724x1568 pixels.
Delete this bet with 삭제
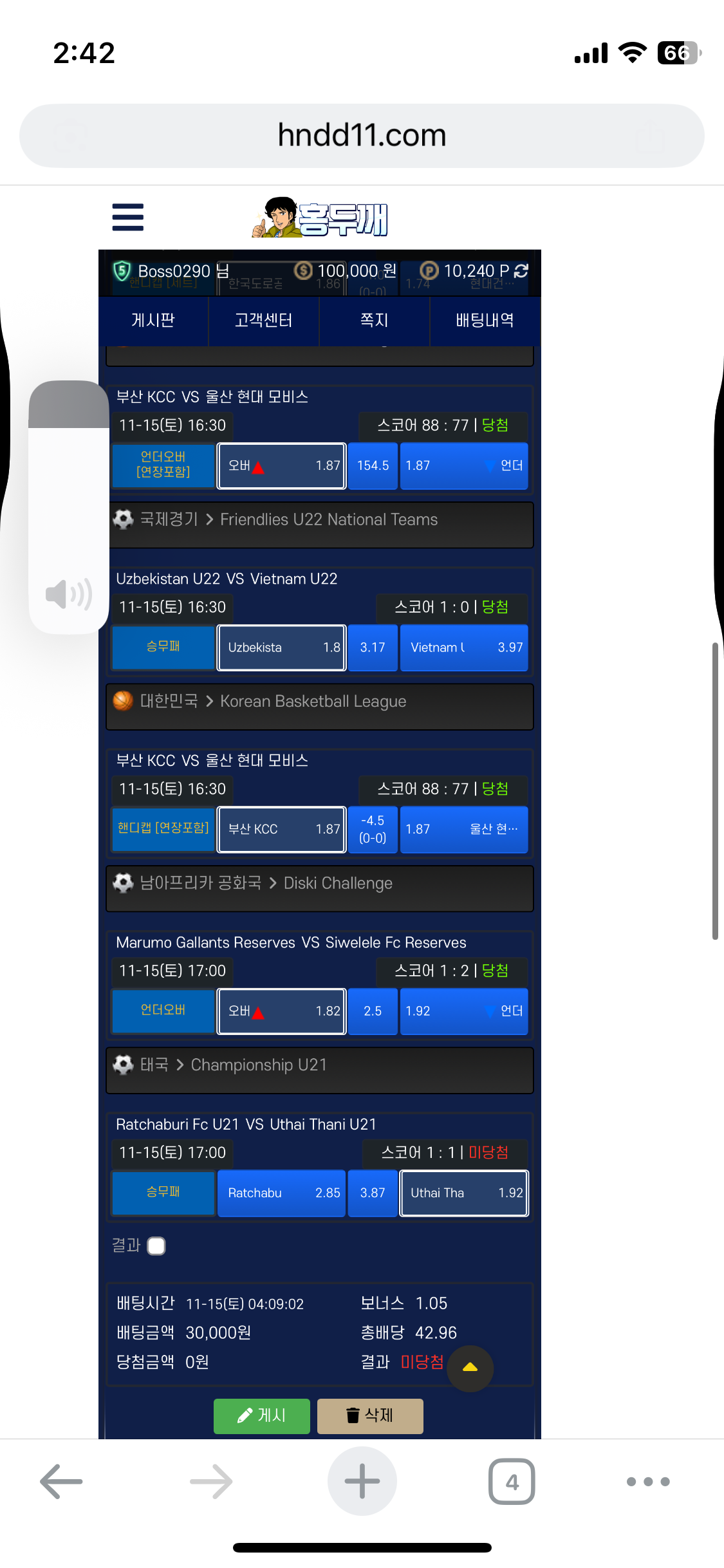pos(370,1415)
